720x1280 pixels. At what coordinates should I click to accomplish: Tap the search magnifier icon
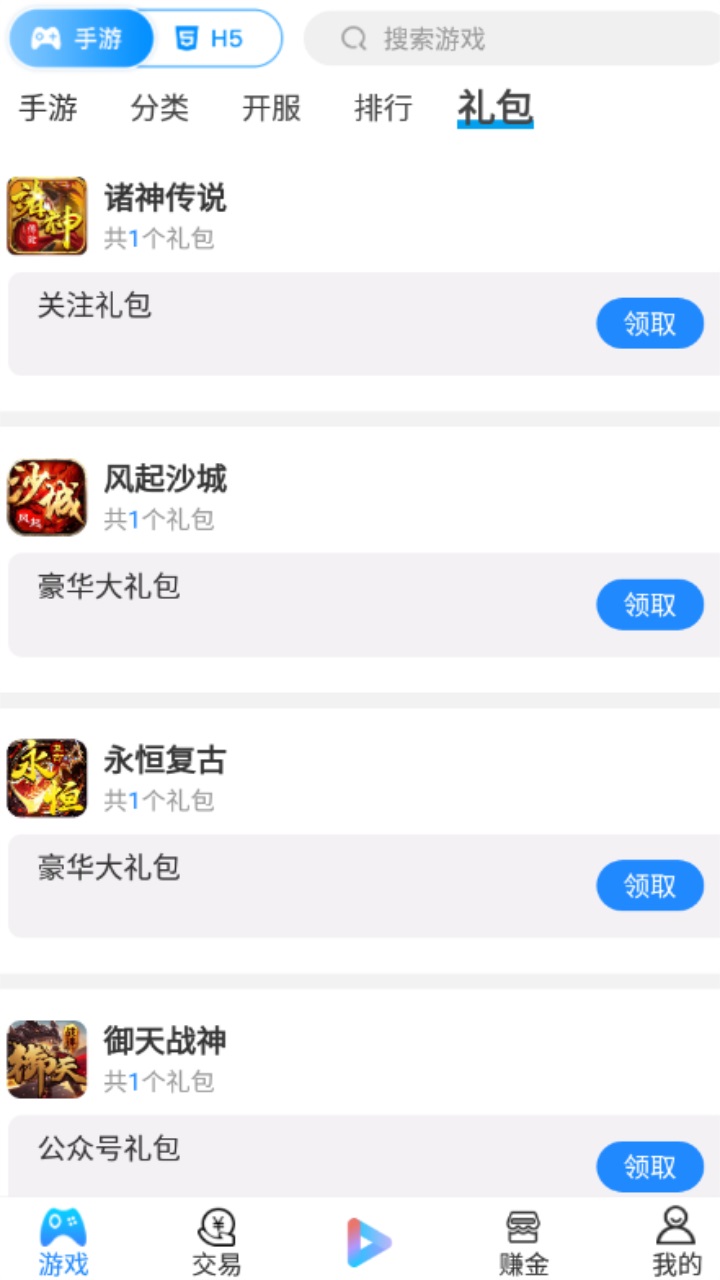point(352,38)
